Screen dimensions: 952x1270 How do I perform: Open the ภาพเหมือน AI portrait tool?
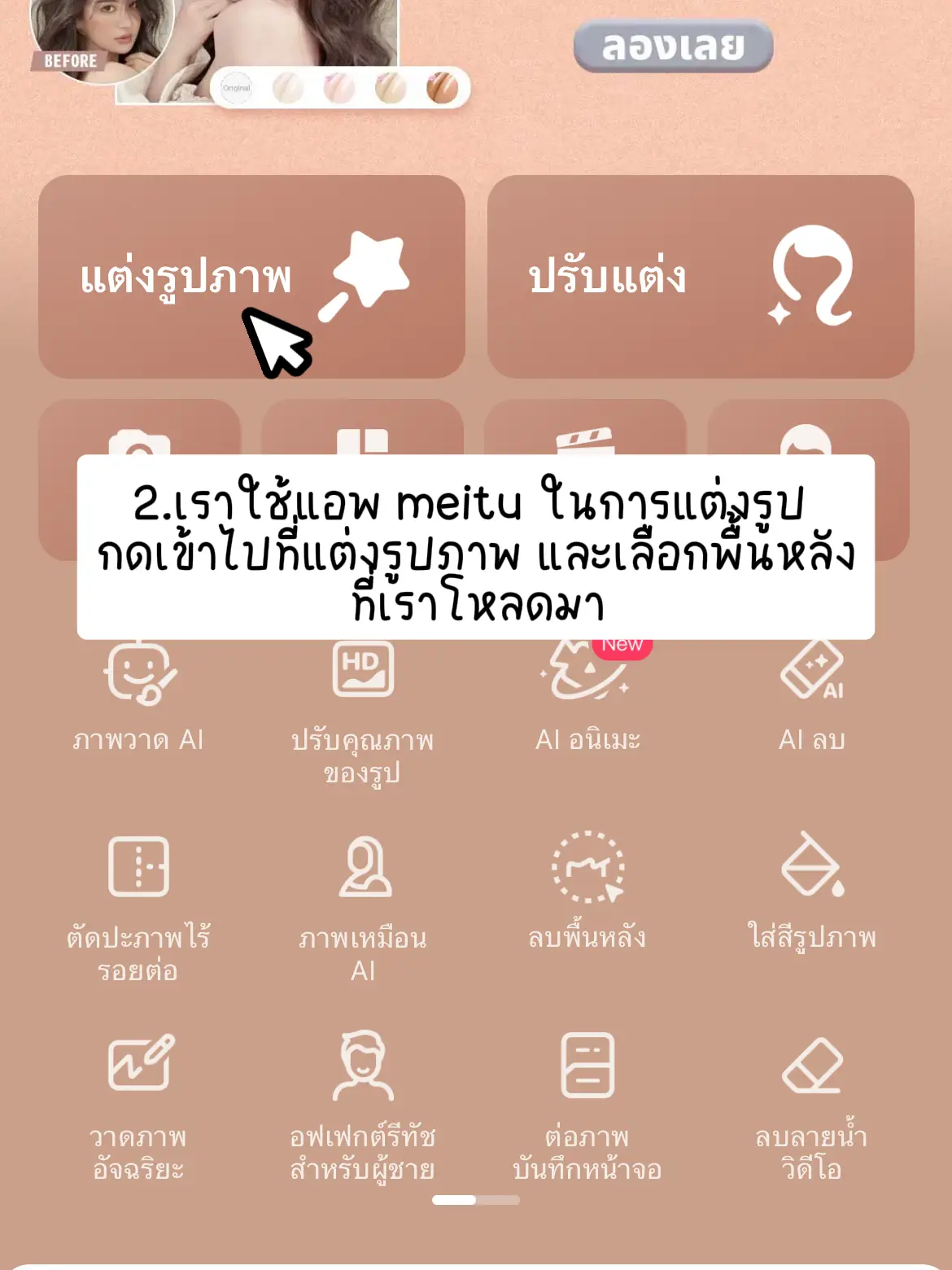pyautogui.click(x=363, y=904)
